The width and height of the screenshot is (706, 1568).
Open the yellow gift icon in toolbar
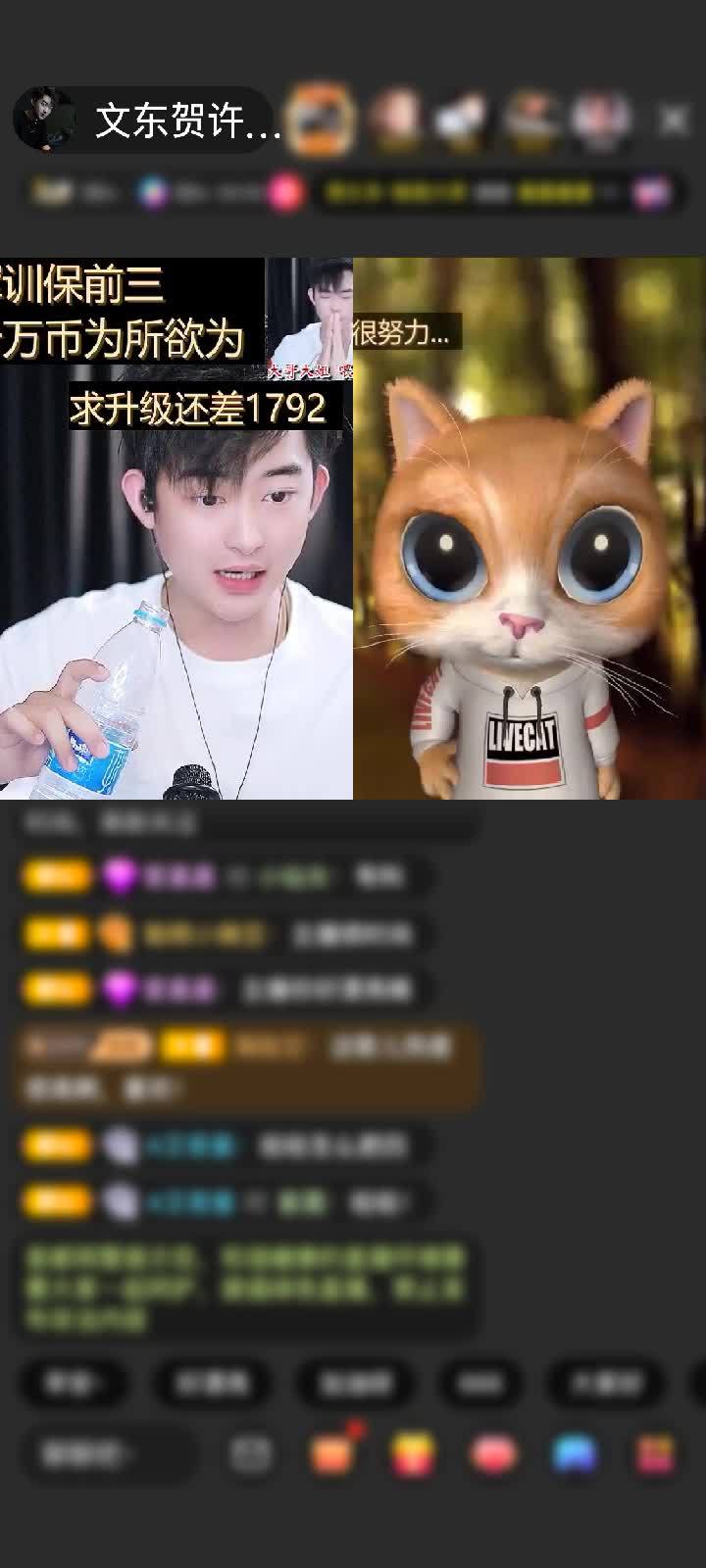(414, 1454)
